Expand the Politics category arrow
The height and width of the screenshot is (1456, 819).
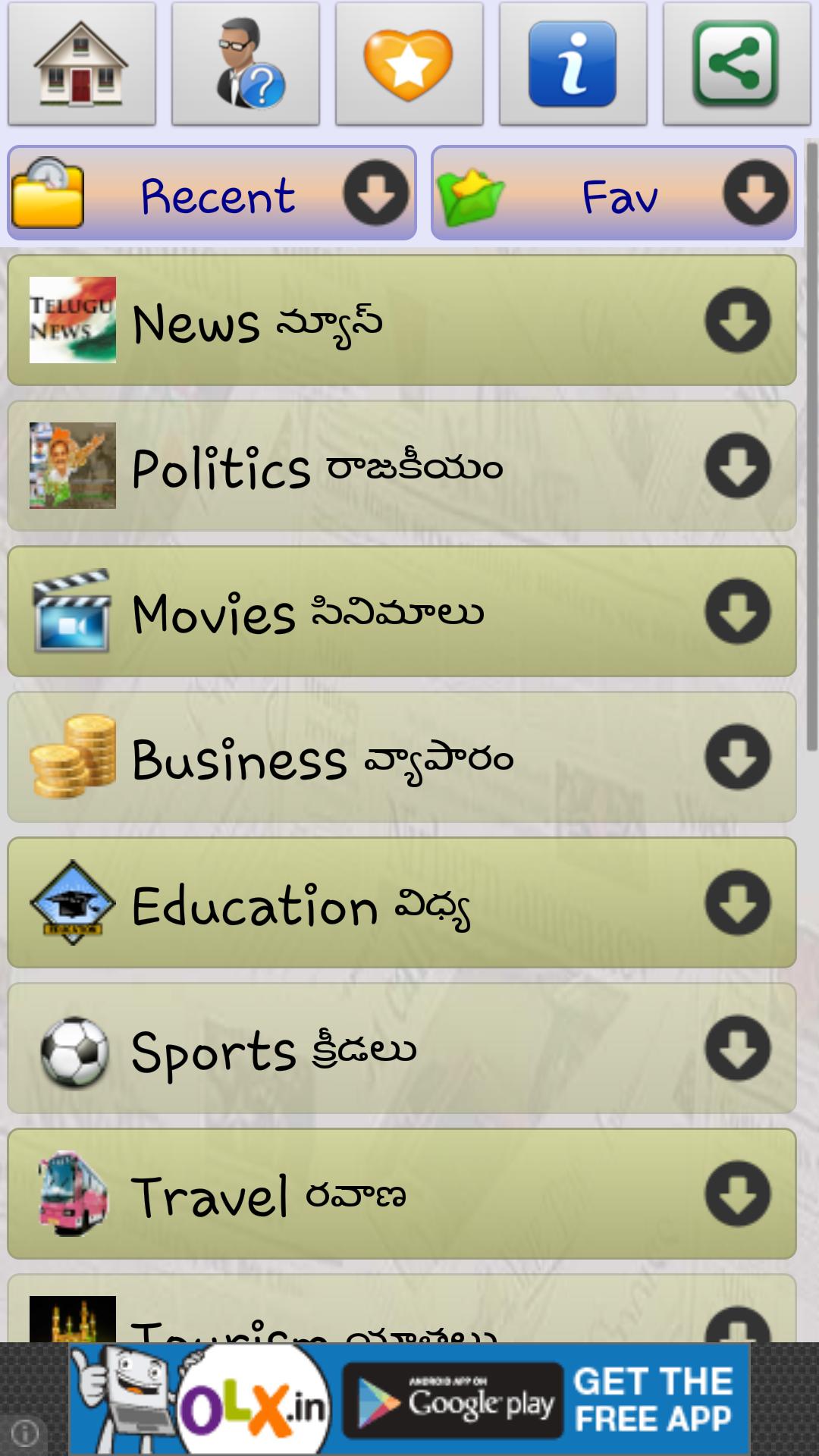[736, 465]
